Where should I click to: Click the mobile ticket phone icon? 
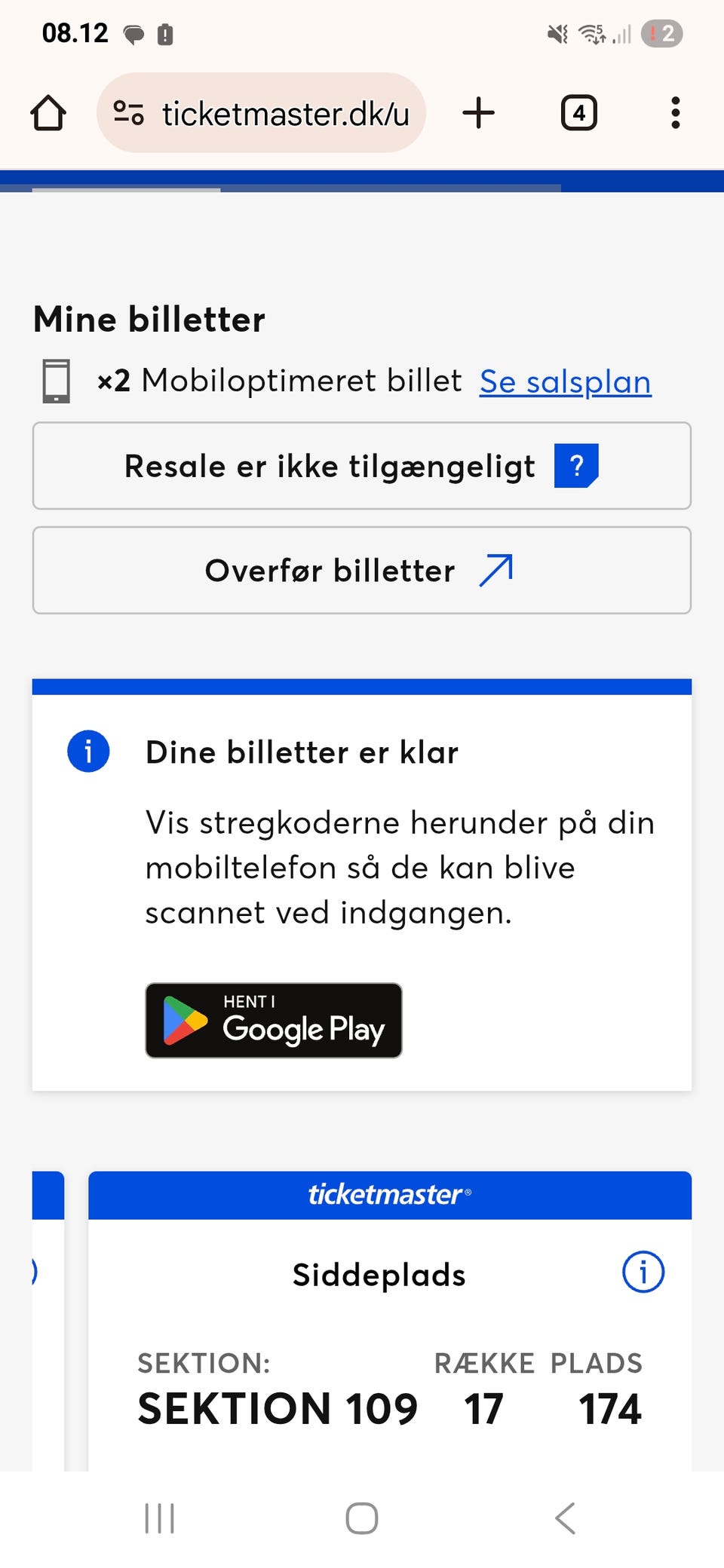[x=56, y=381]
